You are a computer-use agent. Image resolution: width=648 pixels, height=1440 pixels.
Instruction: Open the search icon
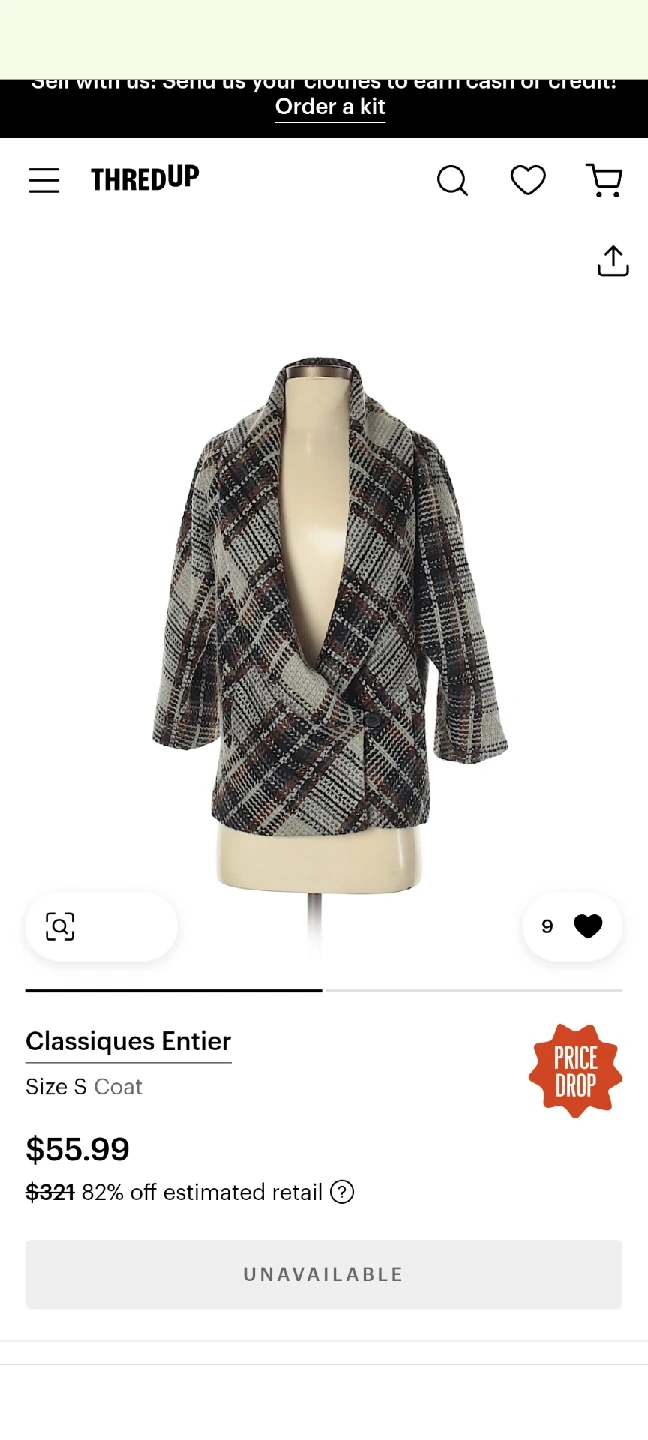(x=452, y=181)
